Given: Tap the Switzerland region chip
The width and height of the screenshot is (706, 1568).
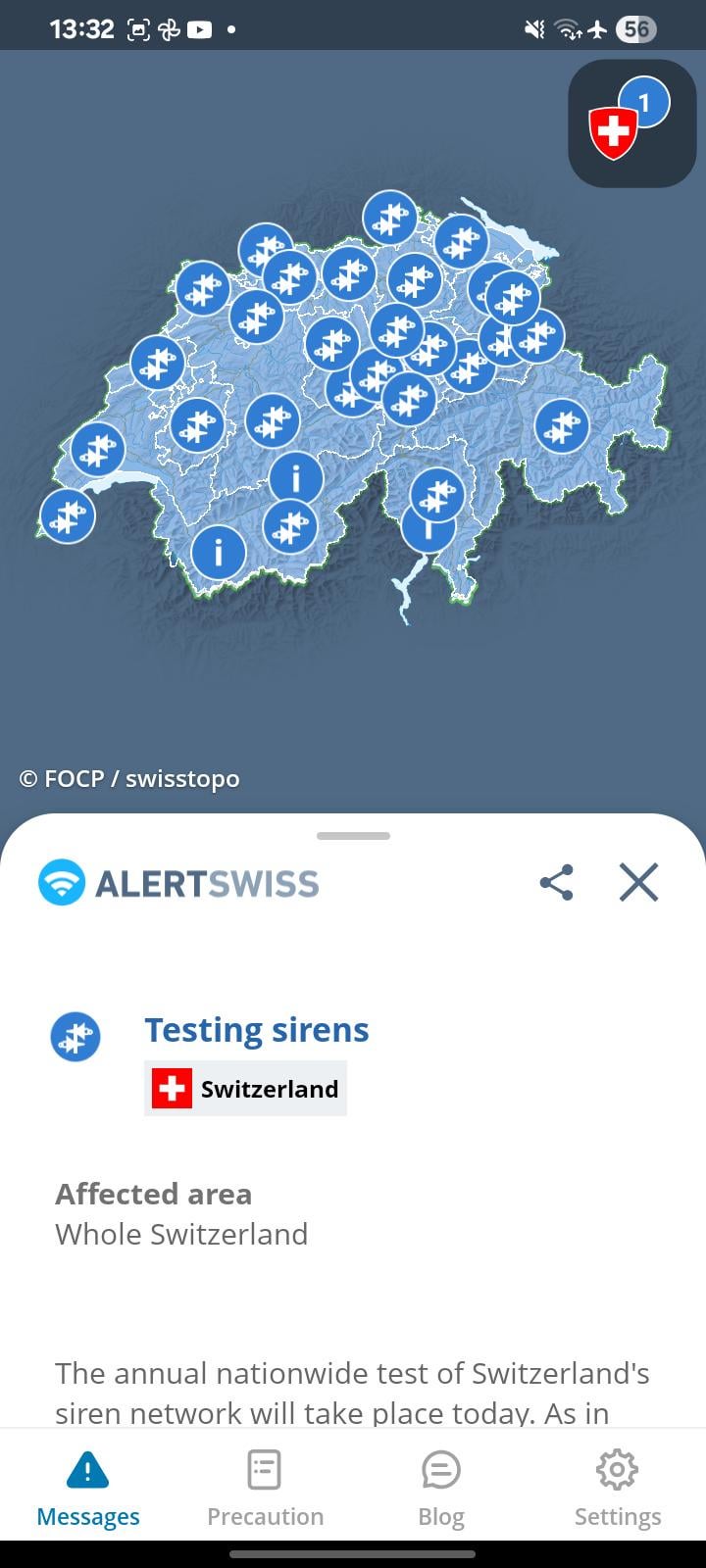Looking at the screenshot, I should click(245, 1088).
